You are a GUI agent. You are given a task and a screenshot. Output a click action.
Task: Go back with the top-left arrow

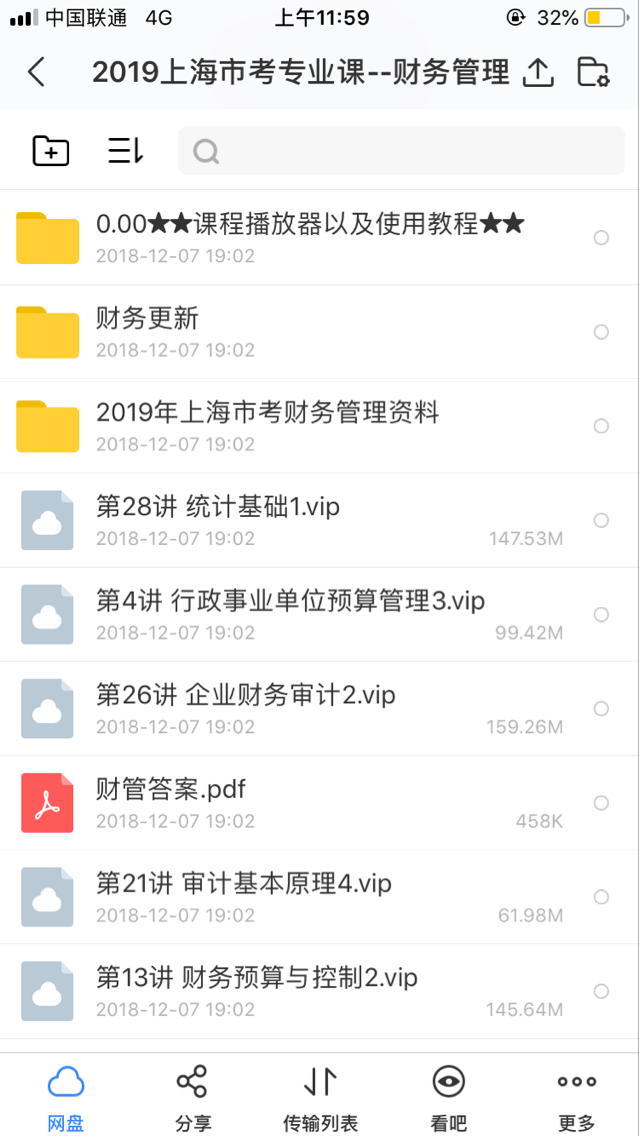(36, 72)
